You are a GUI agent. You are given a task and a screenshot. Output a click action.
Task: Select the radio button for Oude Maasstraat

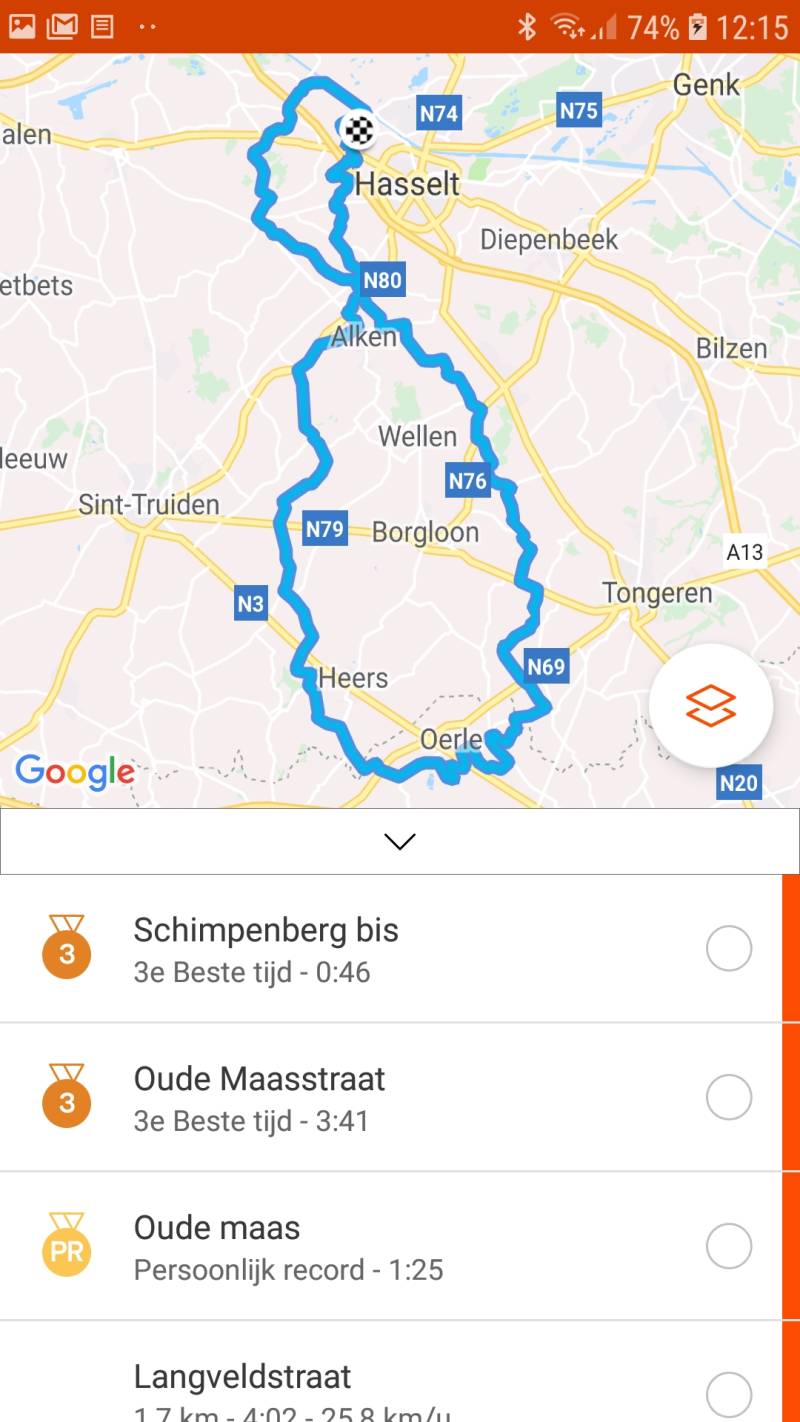729,1097
